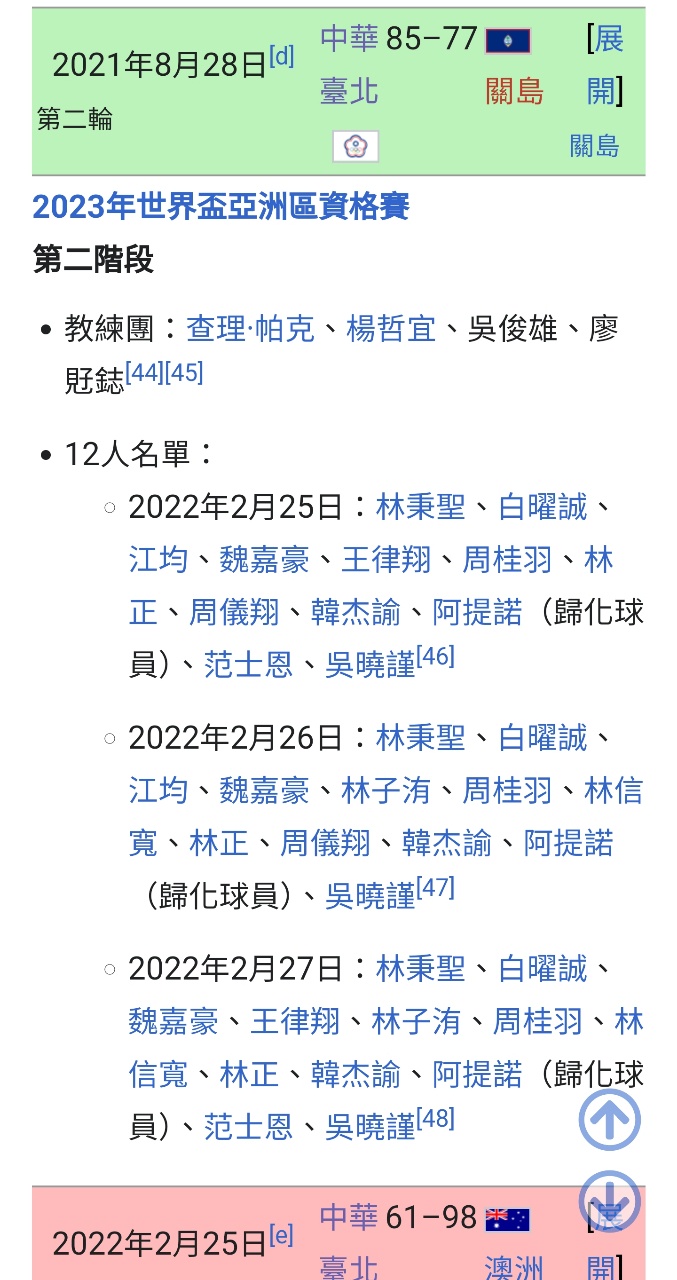The image size is (677, 1280).
Task: Open the 楊哲宜 coach link
Action: [x=392, y=329]
